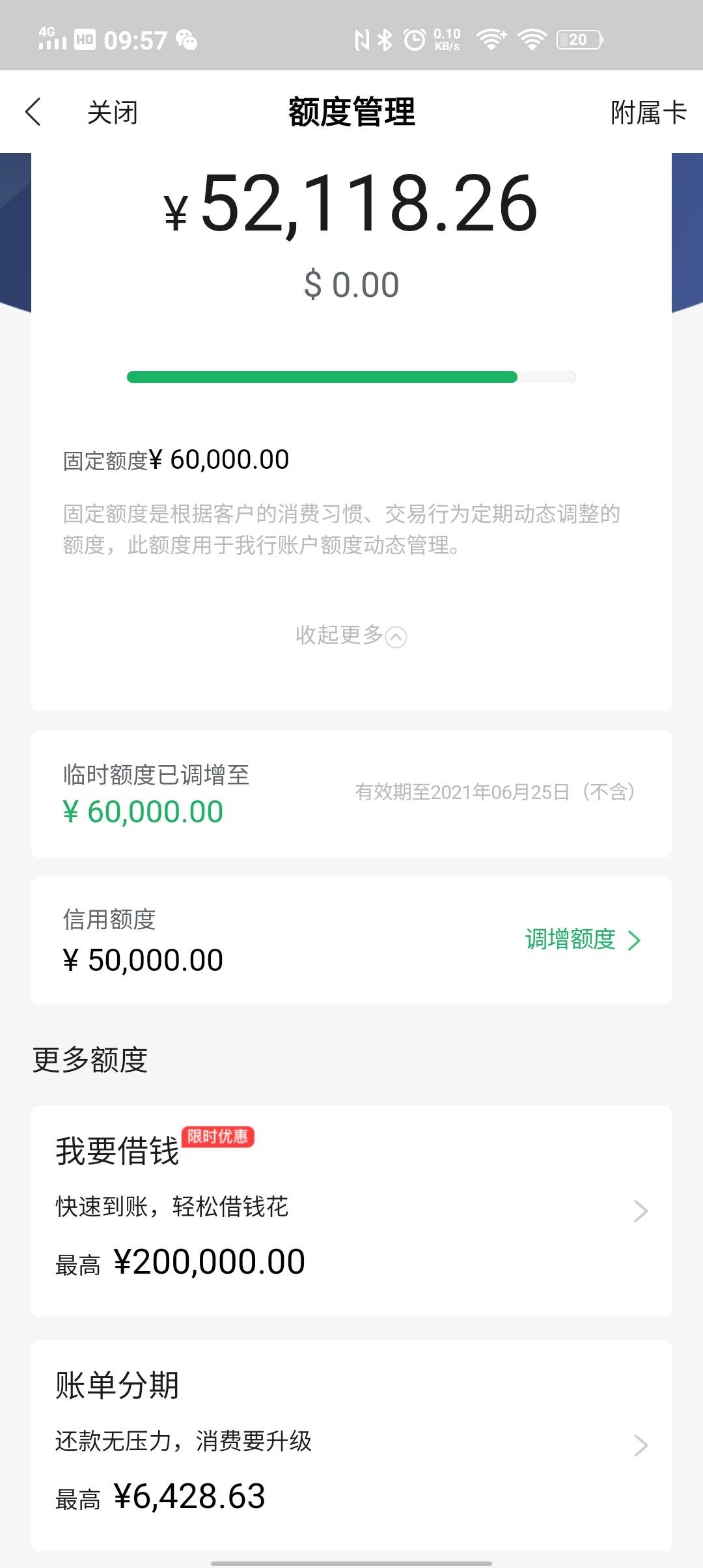The image size is (703, 1568).
Task: Collapse details with 收起更多
Action: (x=351, y=636)
